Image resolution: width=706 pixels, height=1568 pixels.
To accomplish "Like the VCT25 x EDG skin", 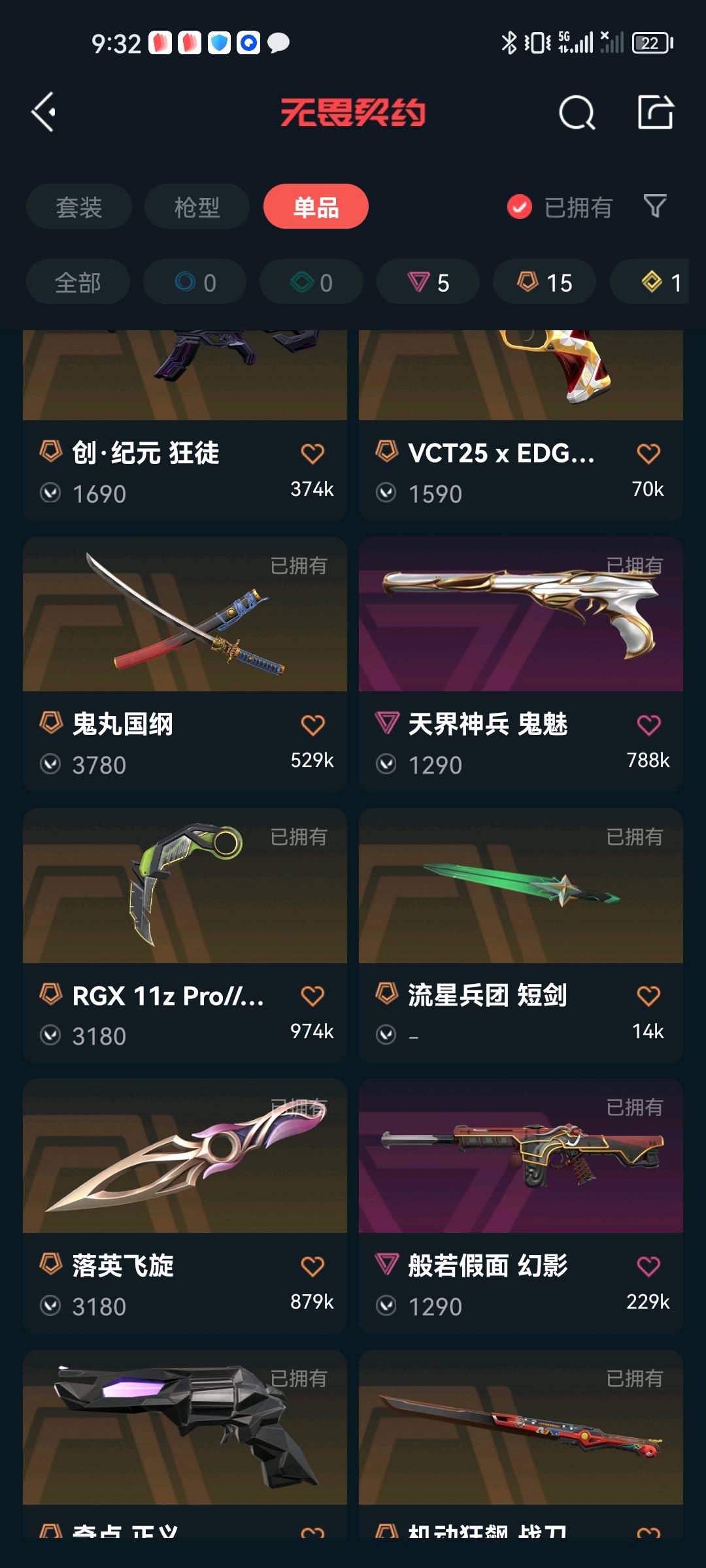I will click(648, 453).
